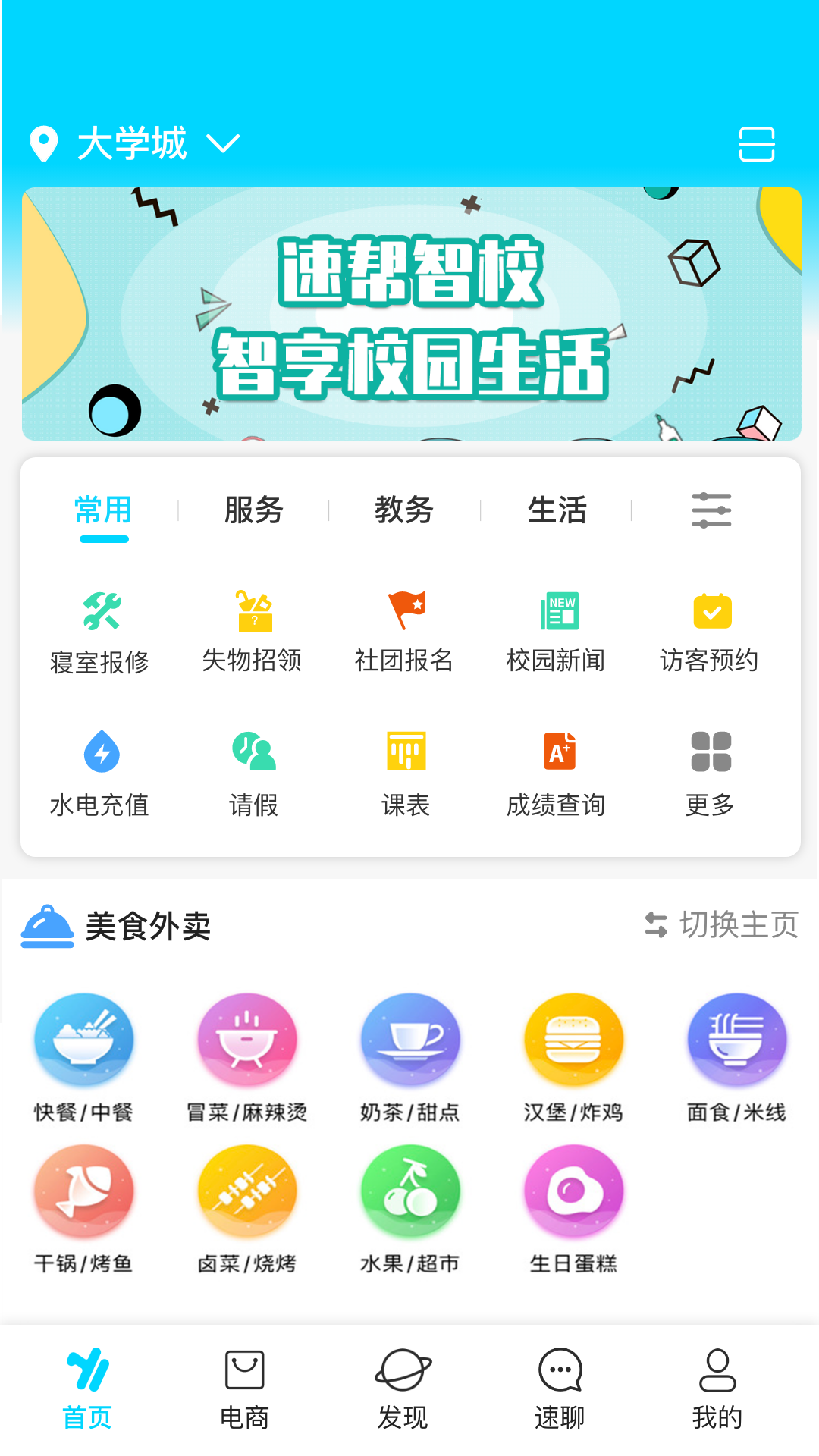Open the scan icon in header
This screenshot has width=819, height=1456.
click(x=756, y=144)
